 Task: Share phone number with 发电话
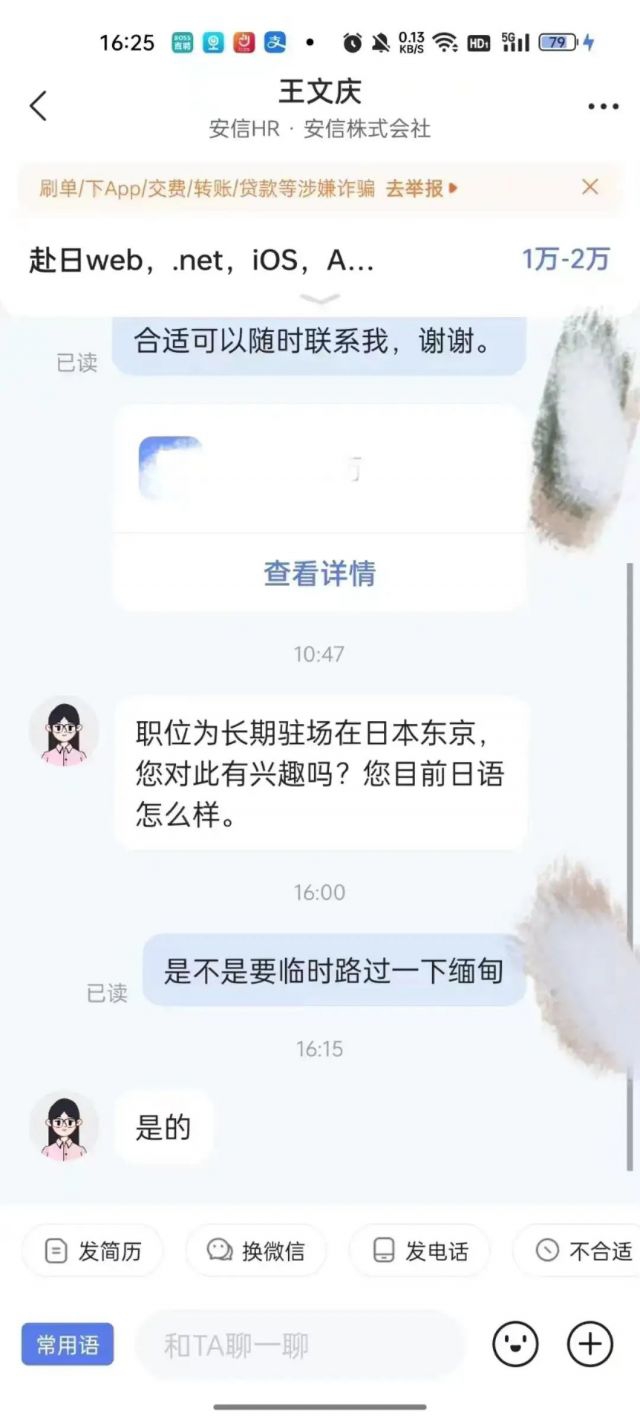419,1250
